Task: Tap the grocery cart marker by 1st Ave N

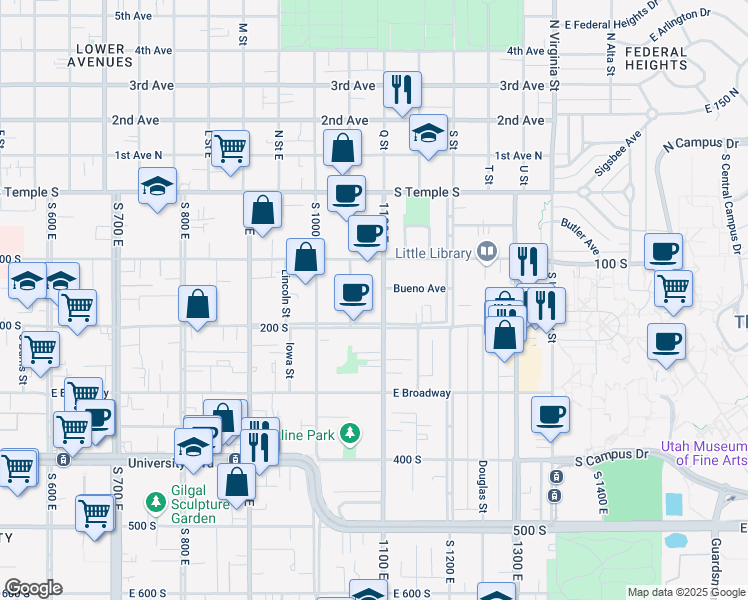Action: click(x=231, y=150)
